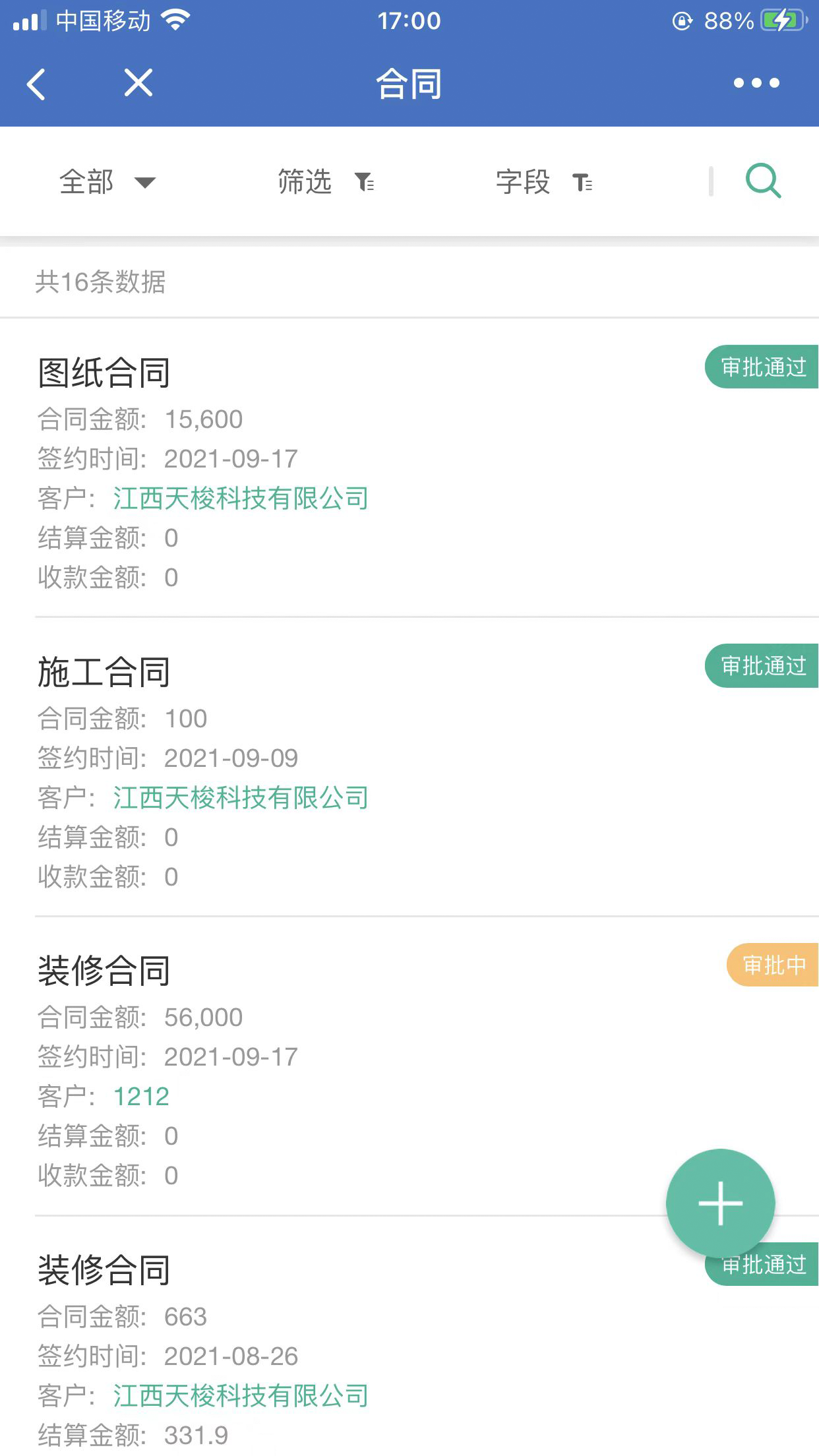Open the 图纸合同 contract entry
Screen dimensions: 819x1456
coord(104,373)
